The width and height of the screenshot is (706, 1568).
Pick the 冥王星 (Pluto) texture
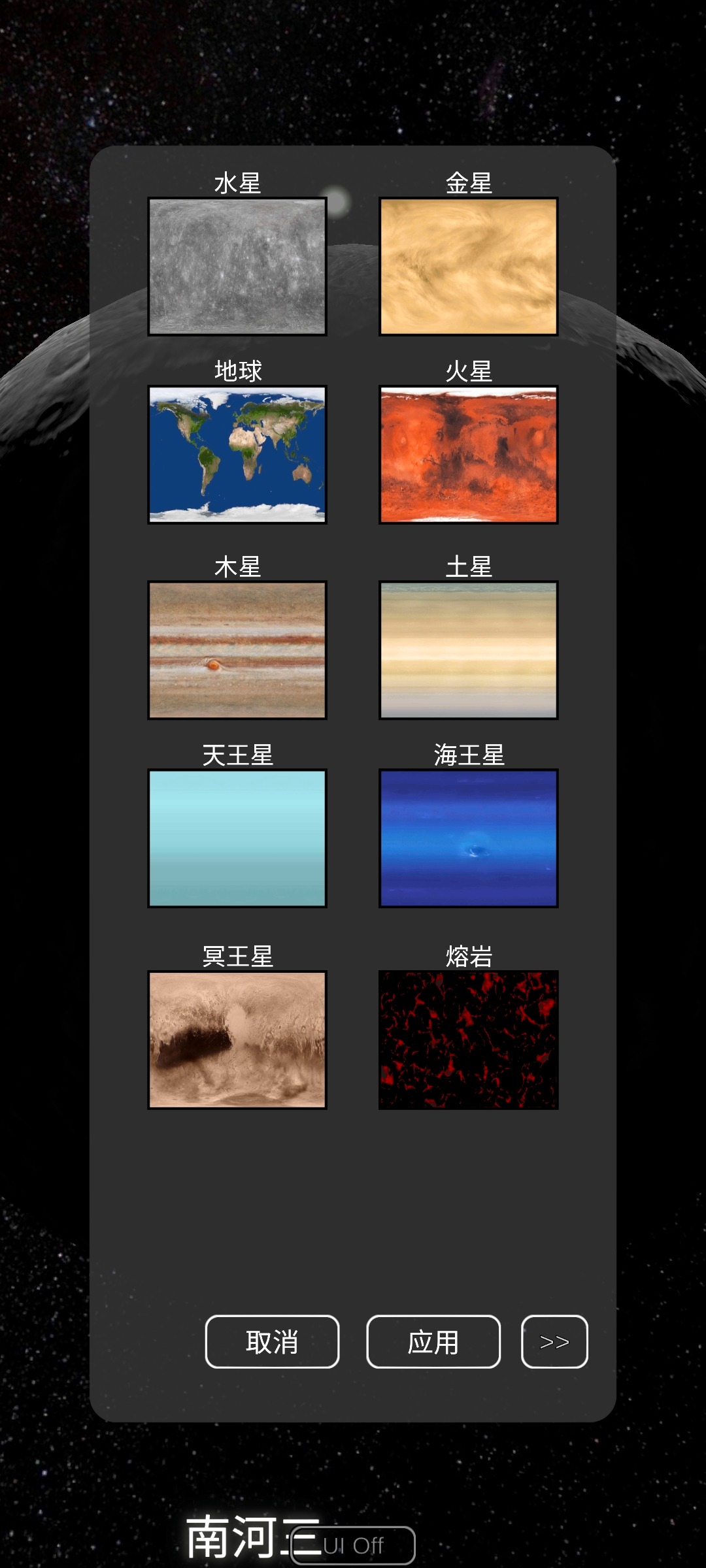[237, 1039]
